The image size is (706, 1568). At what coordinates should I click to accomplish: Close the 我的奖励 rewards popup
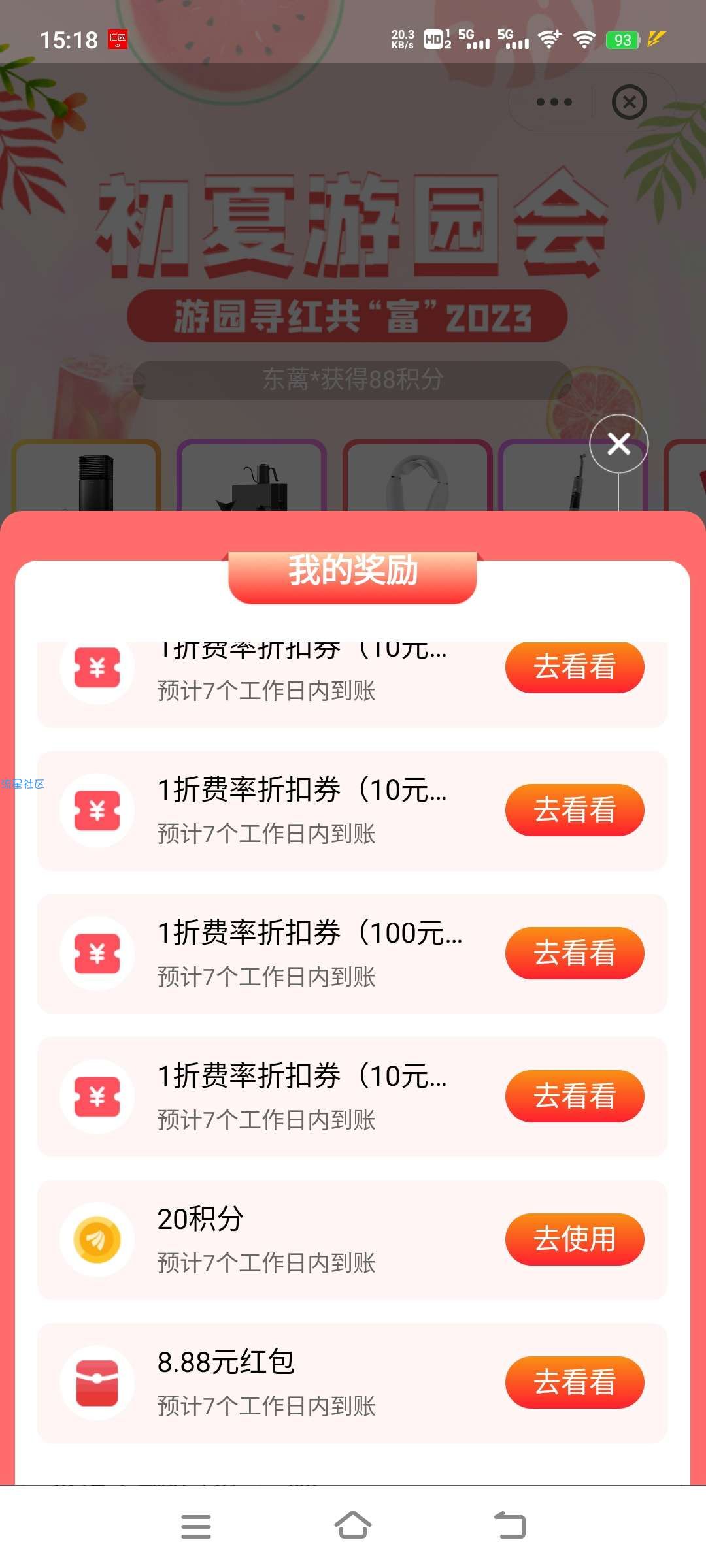[x=618, y=444]
